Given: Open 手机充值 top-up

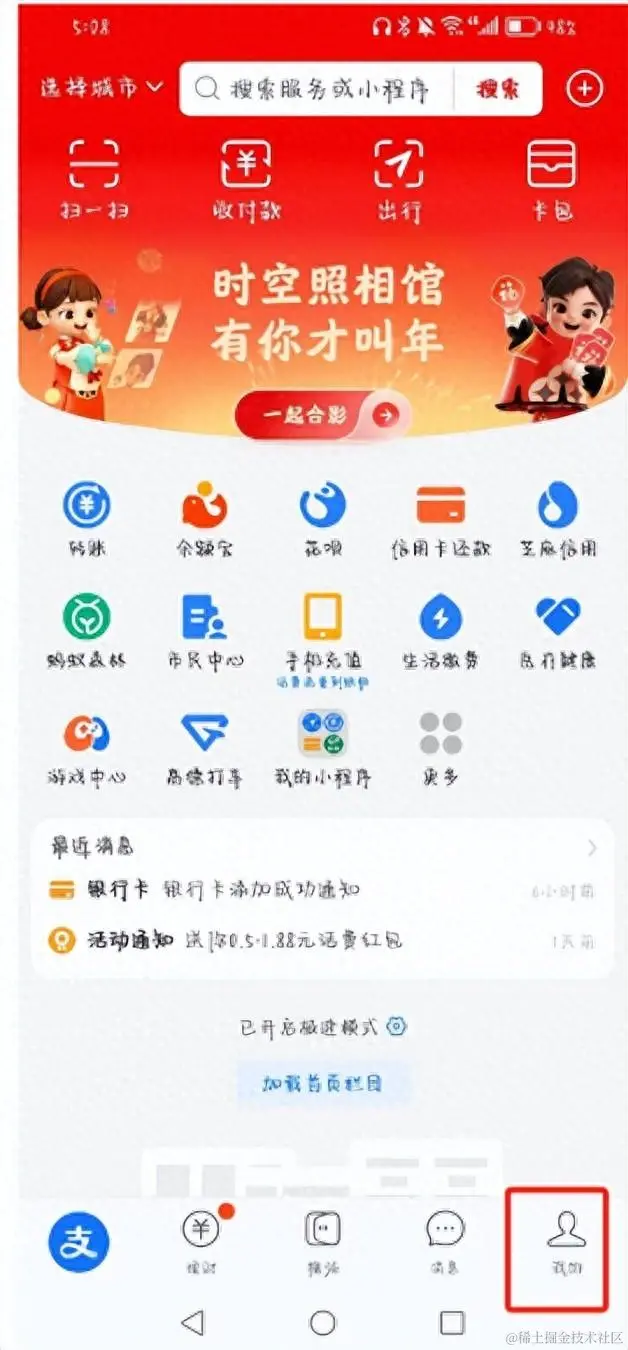Looking at the screenshot, I should pyautogui.click(x=322, y=632).
